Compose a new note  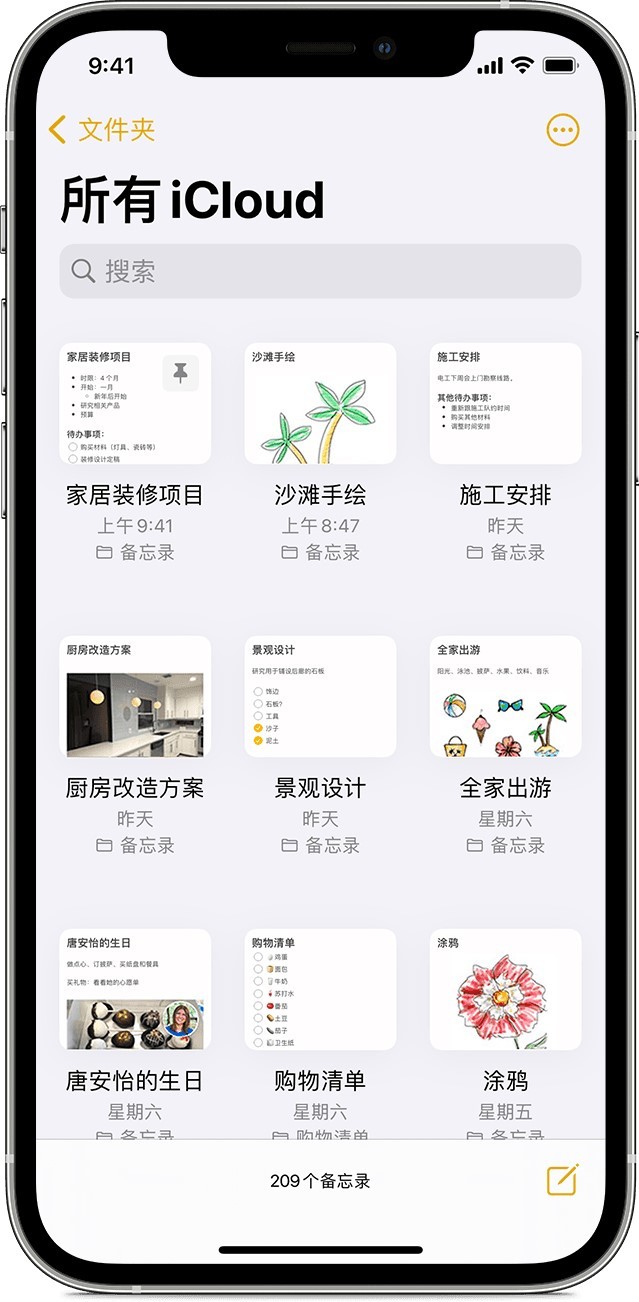click(562, 1180)
